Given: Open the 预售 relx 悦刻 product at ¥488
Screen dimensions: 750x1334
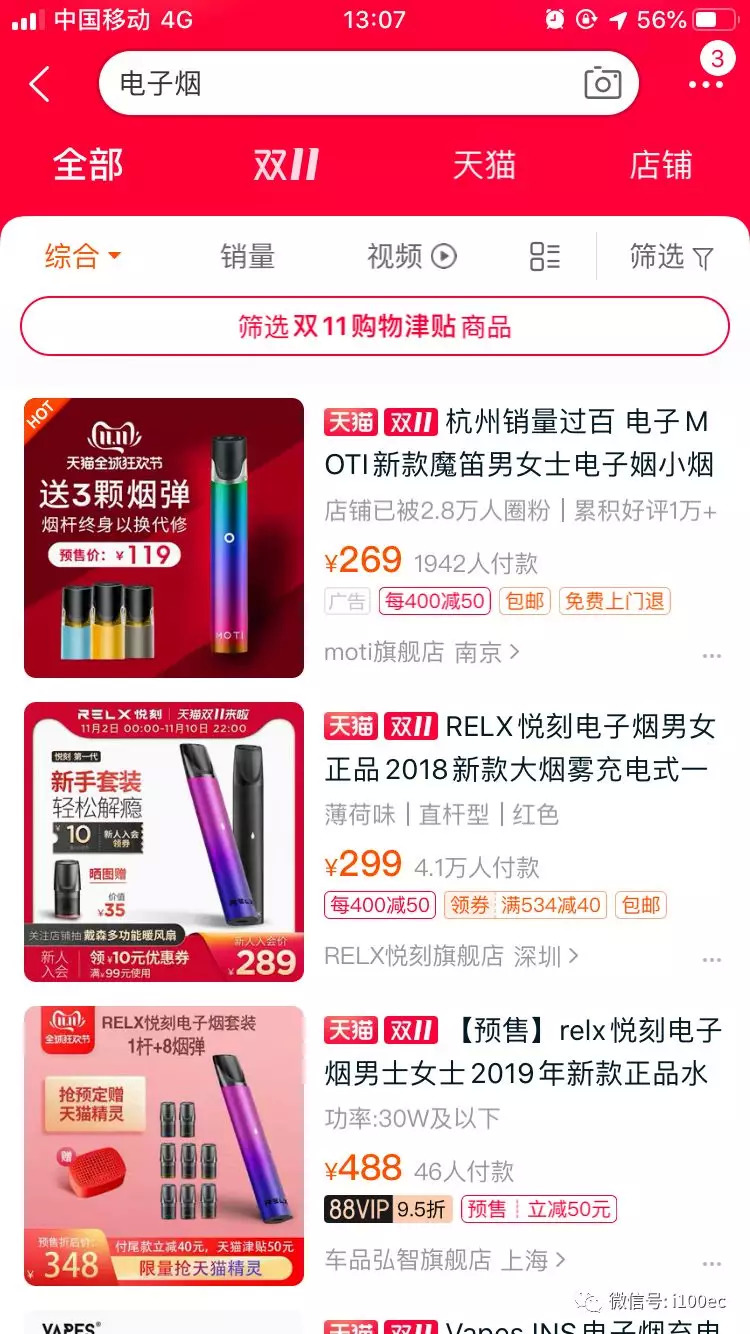Looking at the screenshot, I should (519, 1051).
